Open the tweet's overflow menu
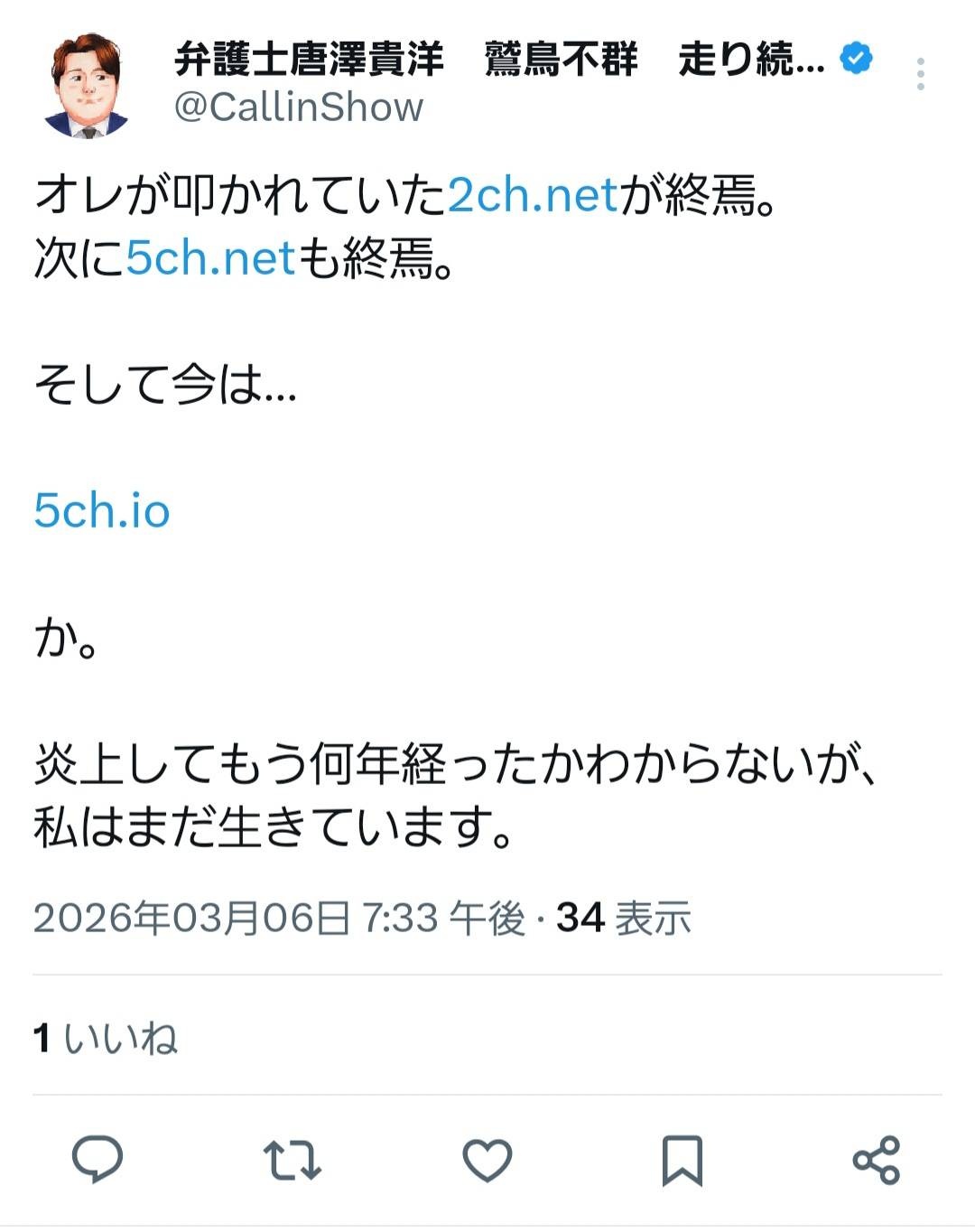 [x=920, y=74]
